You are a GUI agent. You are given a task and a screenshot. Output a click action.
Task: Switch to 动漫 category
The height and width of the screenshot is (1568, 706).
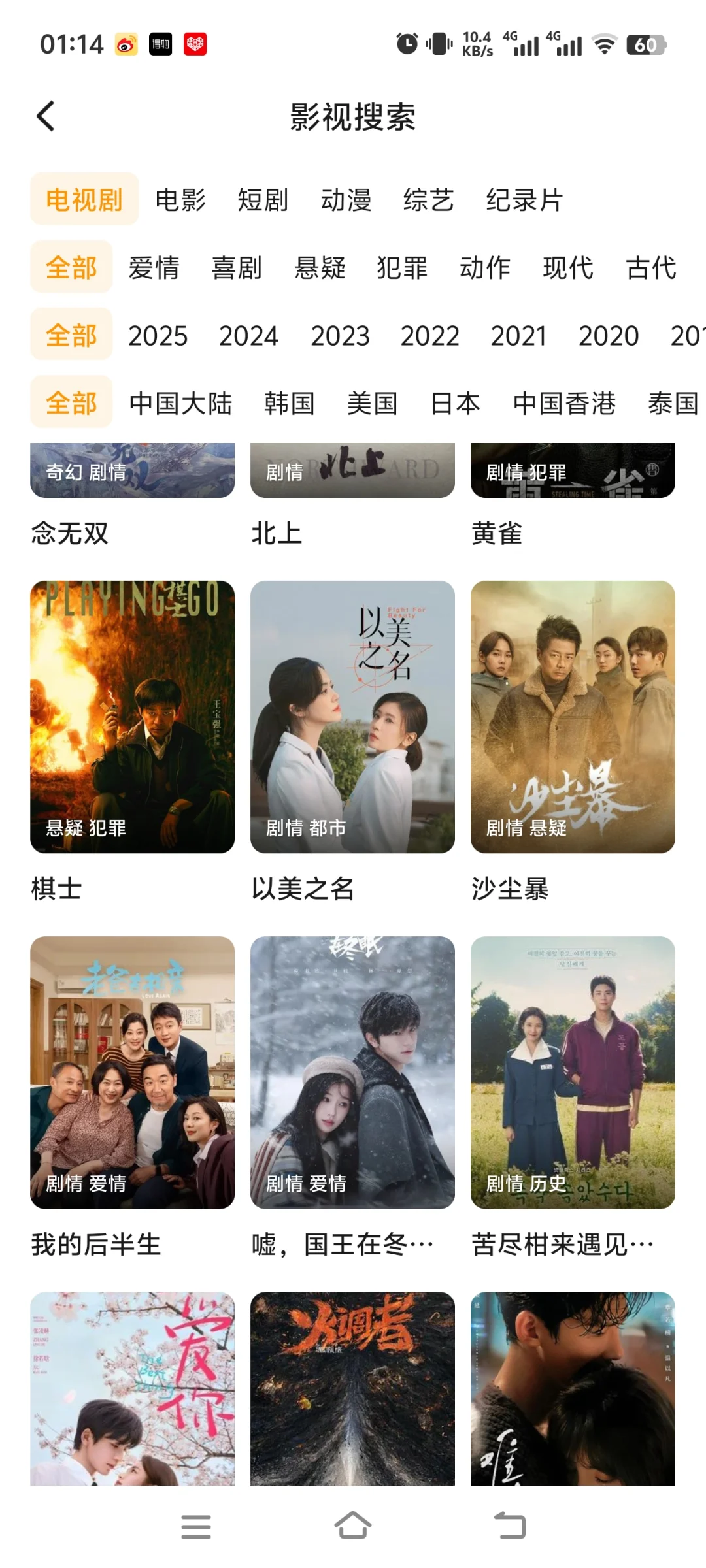[346, 200]
